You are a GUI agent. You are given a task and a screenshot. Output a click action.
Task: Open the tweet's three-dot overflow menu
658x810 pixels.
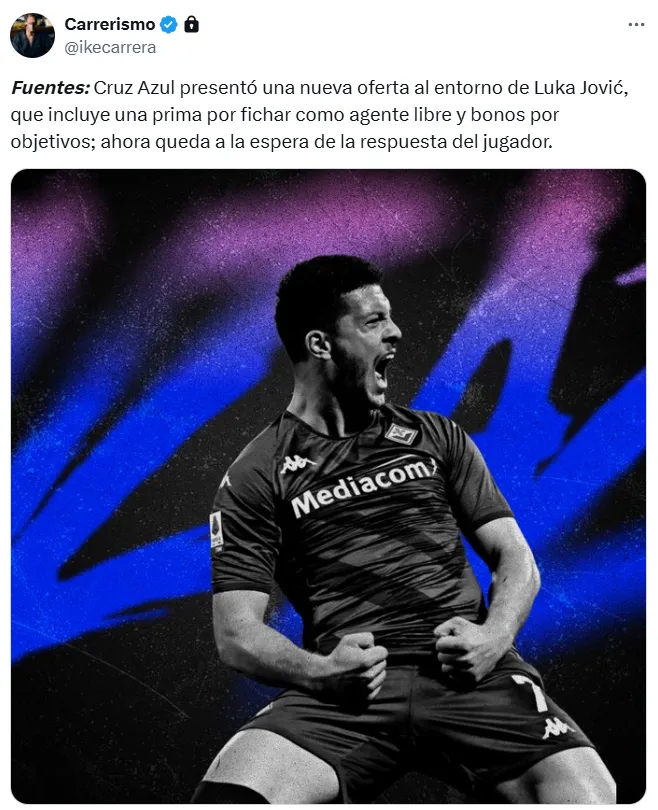(636, 24)
